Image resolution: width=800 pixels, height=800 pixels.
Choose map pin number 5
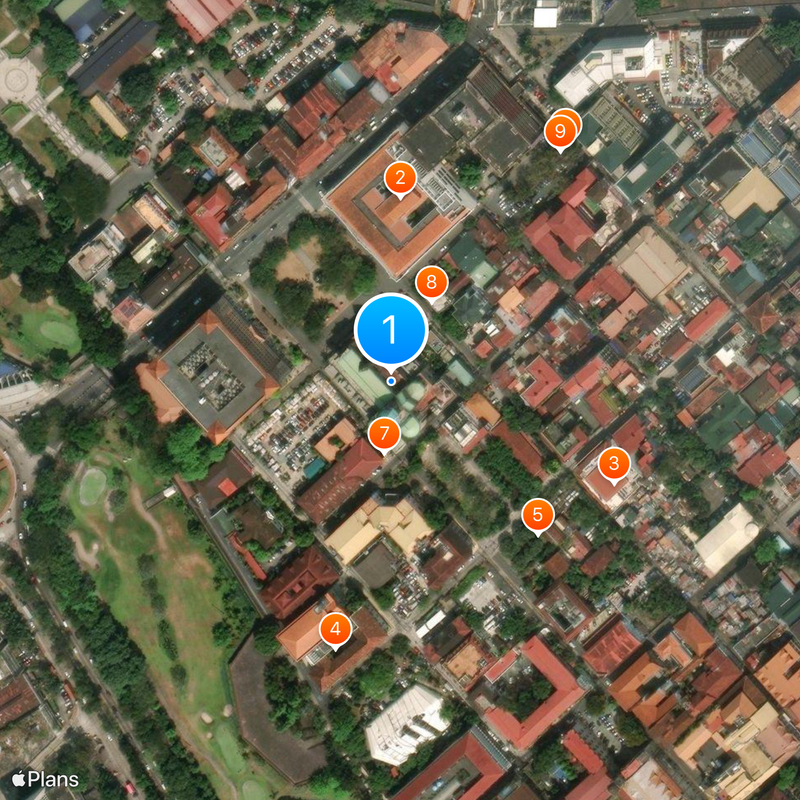[x=537, y=516]
